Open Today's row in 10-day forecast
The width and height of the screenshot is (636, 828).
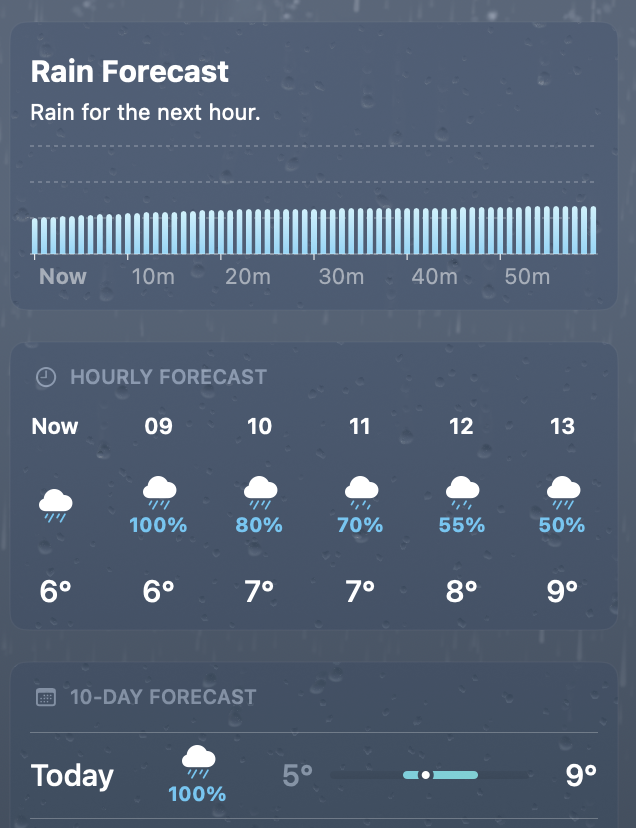pos(314,775)
